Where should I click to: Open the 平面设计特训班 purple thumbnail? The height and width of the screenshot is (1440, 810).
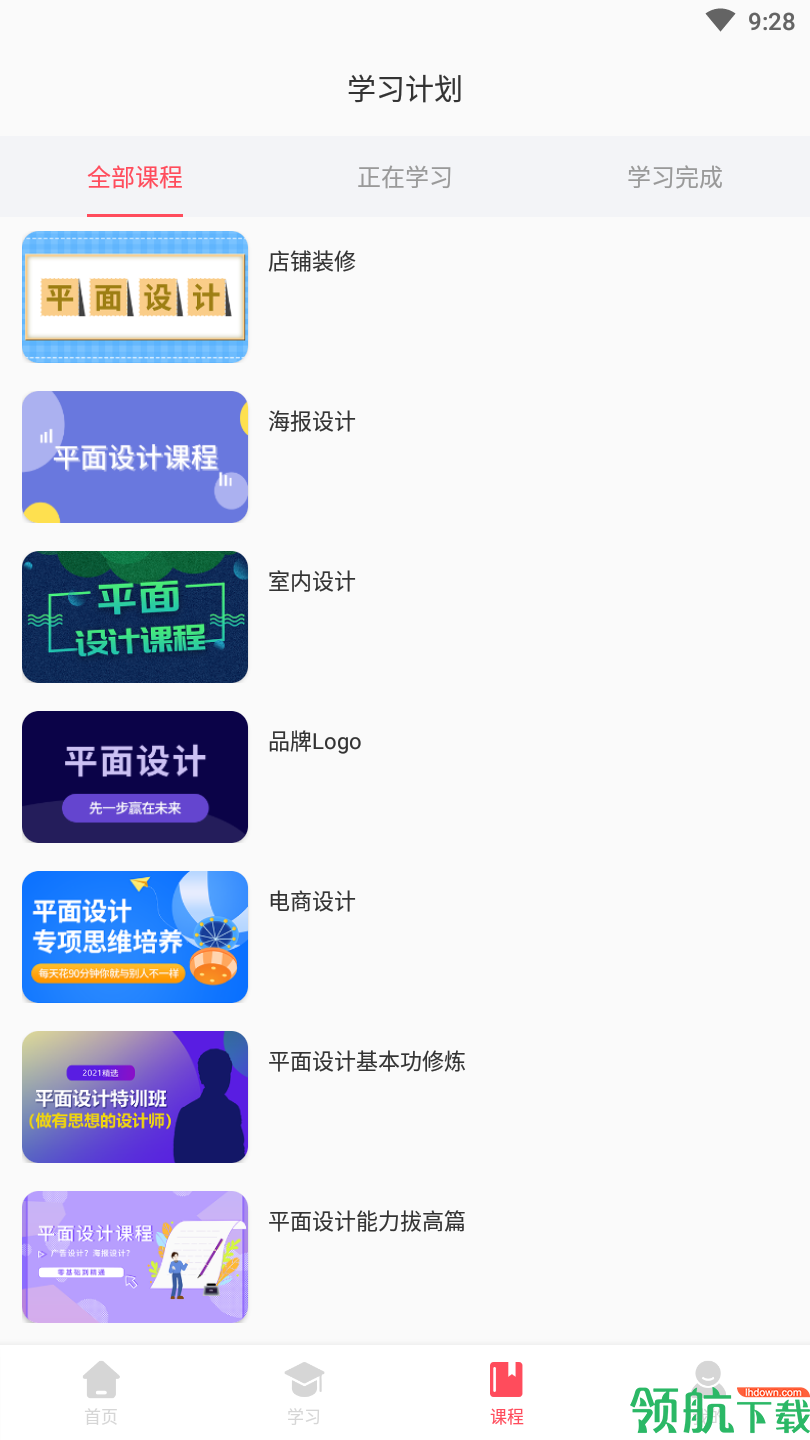pos(134,1097)
